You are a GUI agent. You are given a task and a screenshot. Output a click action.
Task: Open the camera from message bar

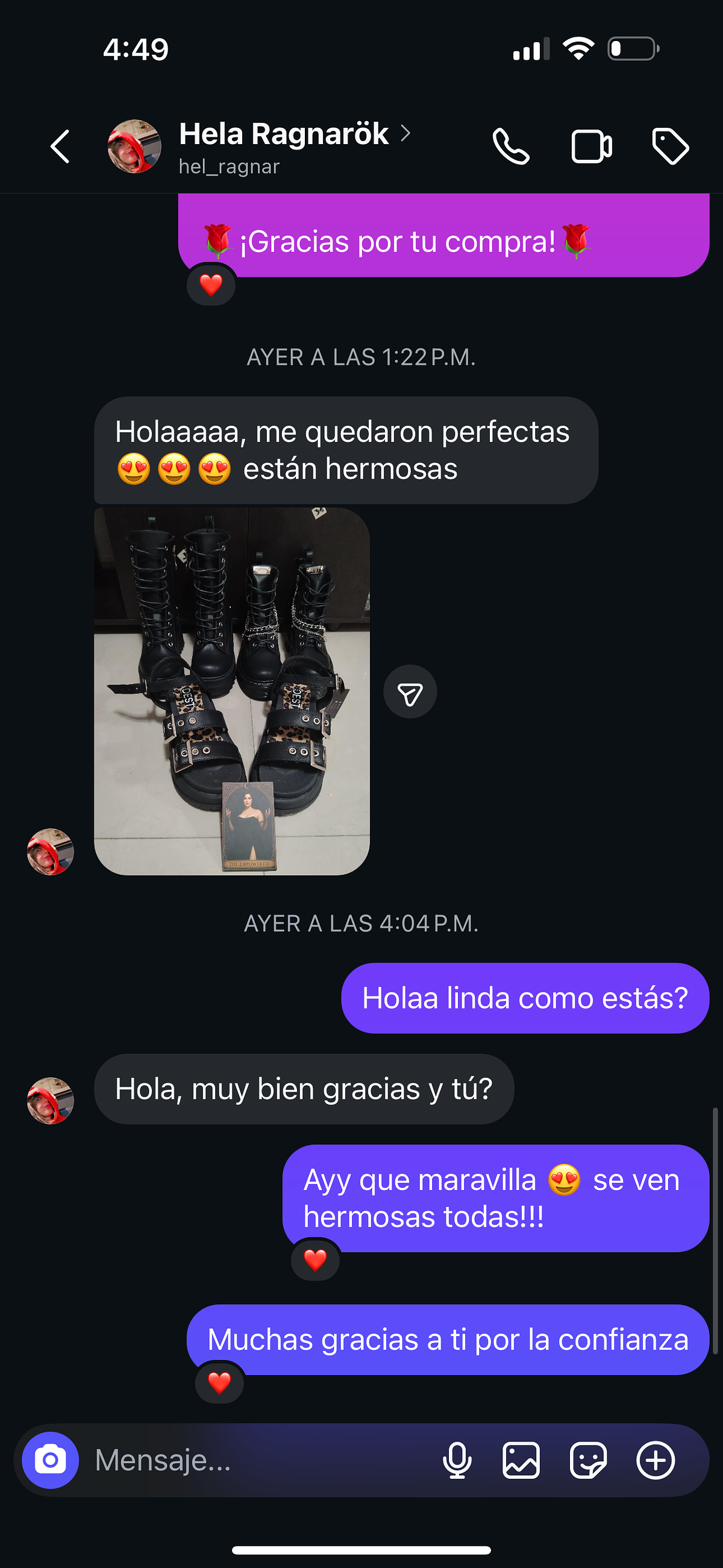click(51, 1460)
